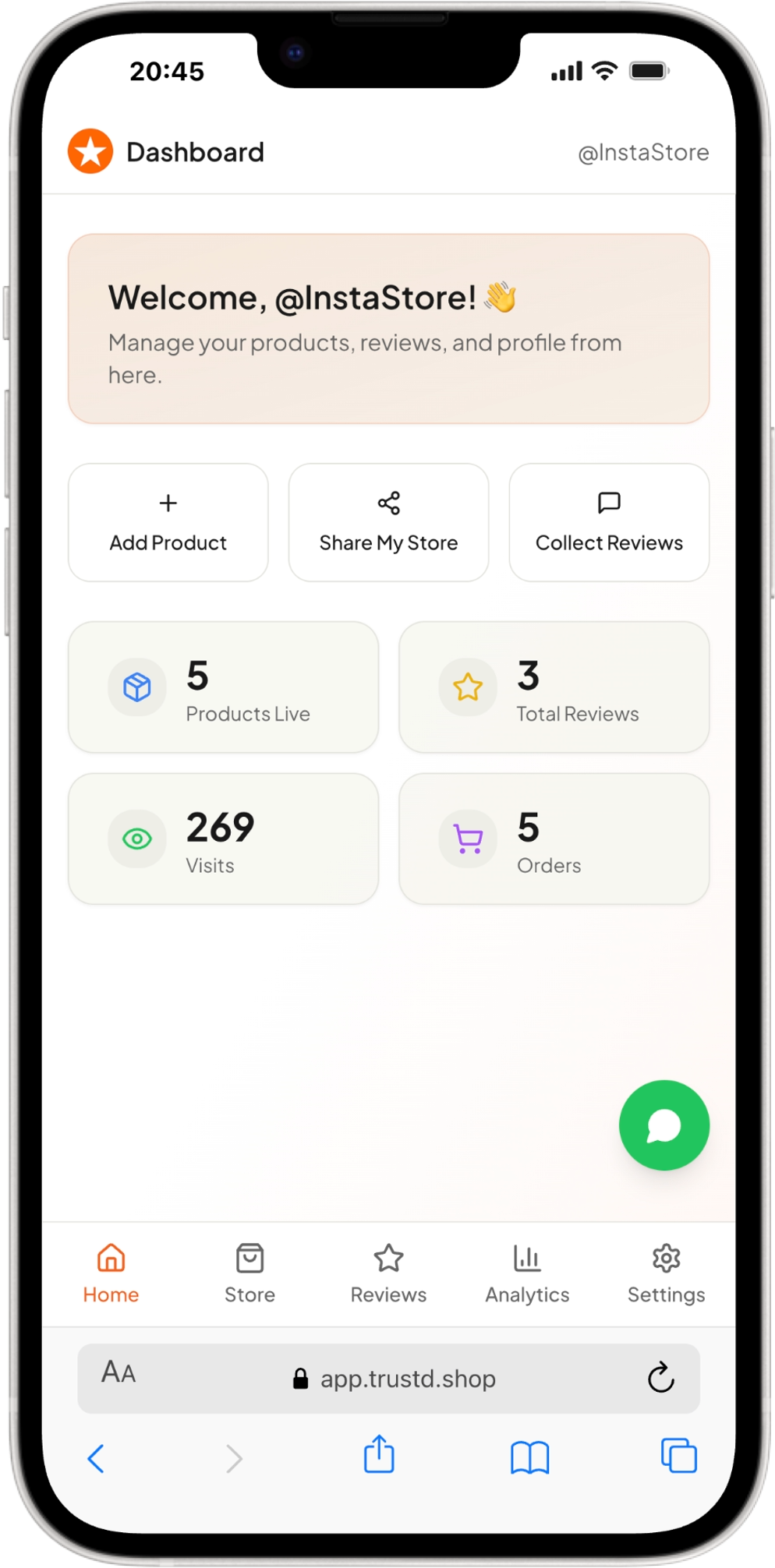Open the AA reader options
775x1568 pixels.
(119, 1372)
